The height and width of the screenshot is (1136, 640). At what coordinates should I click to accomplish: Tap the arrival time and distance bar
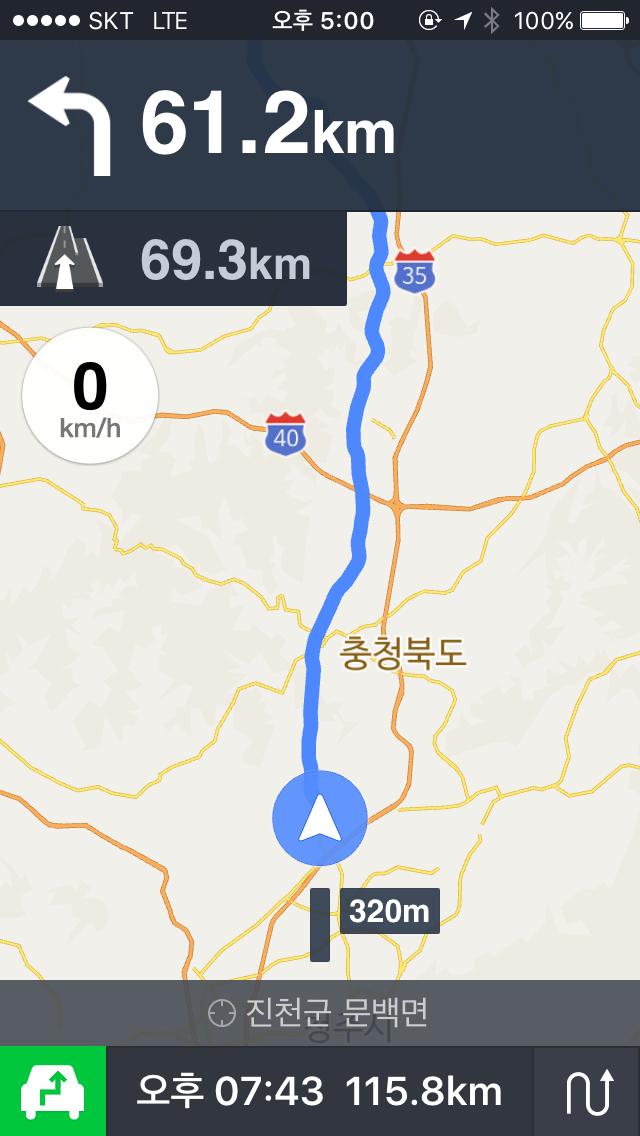[x=320, y=1091]
